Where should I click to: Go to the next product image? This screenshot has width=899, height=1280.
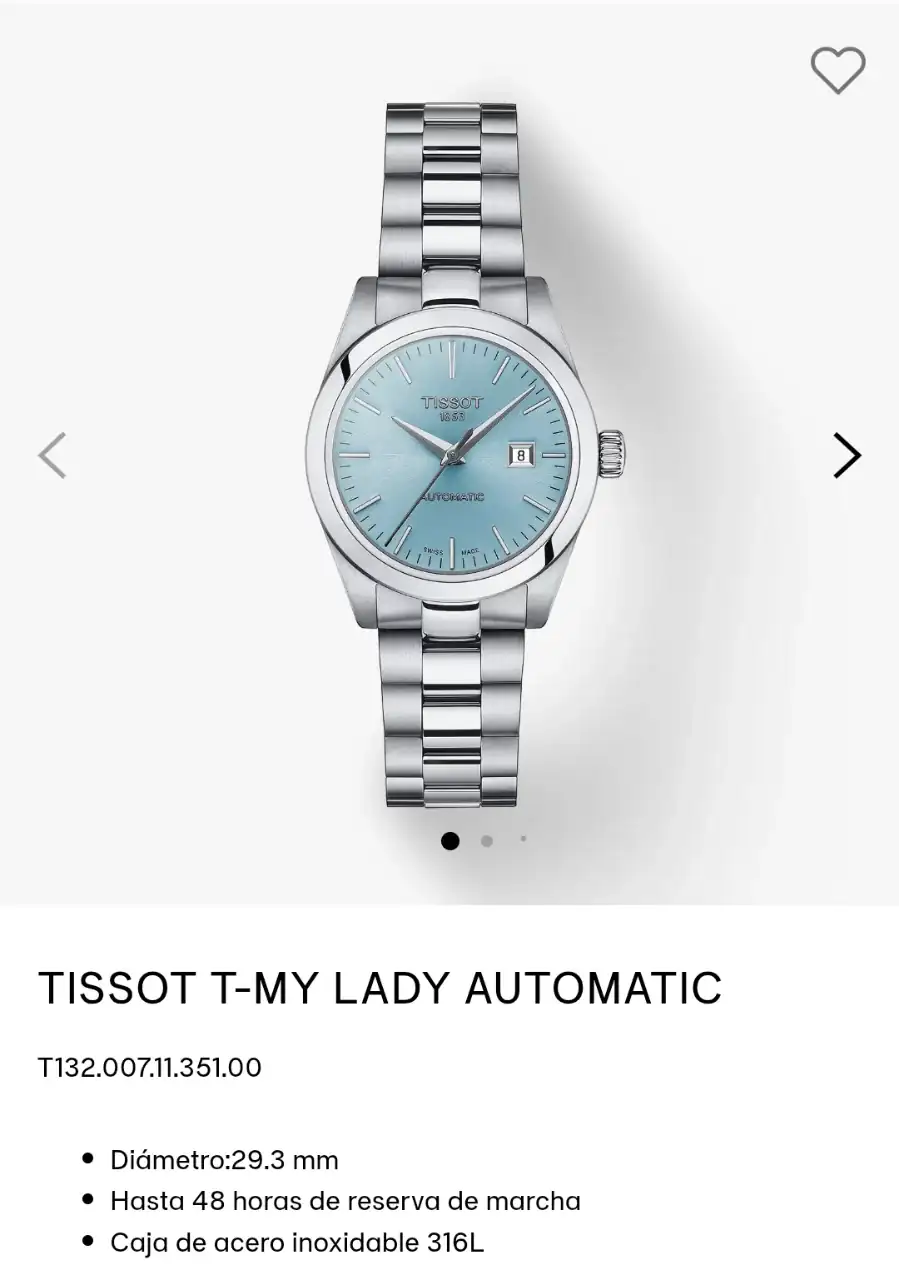click(846, 456)
